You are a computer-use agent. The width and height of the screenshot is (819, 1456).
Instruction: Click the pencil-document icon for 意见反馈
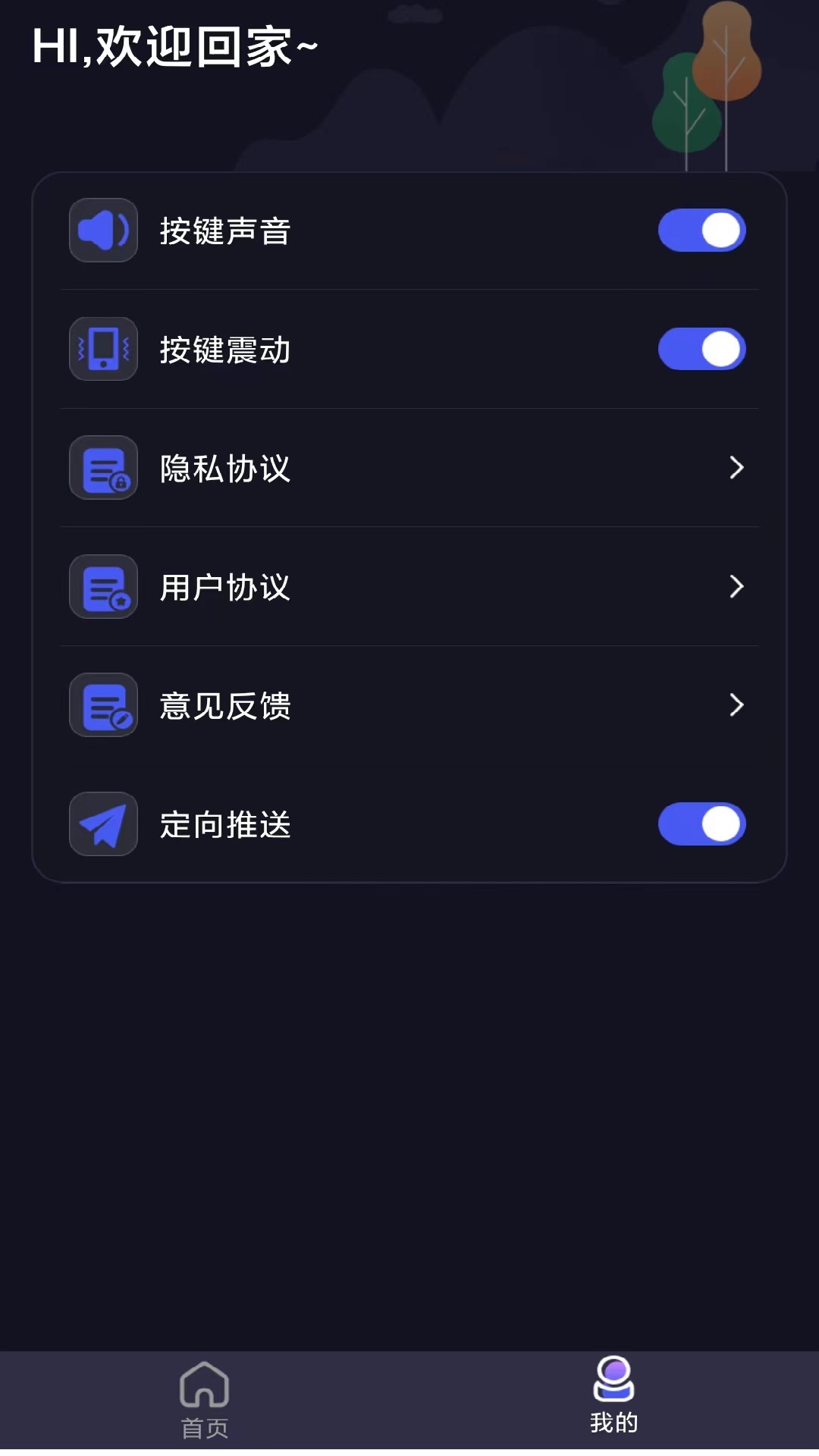coord(102,705)
